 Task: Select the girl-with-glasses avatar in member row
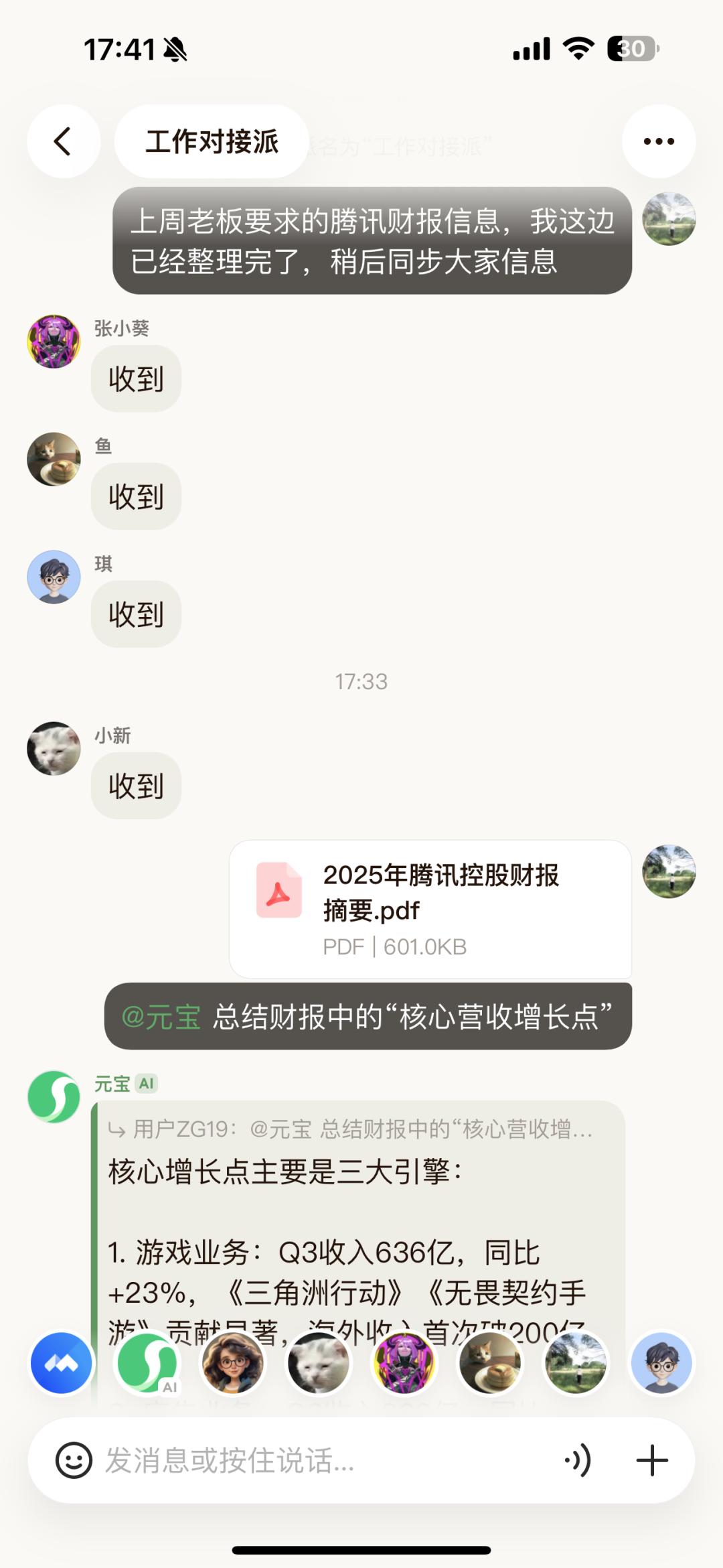pos(233,1363)
